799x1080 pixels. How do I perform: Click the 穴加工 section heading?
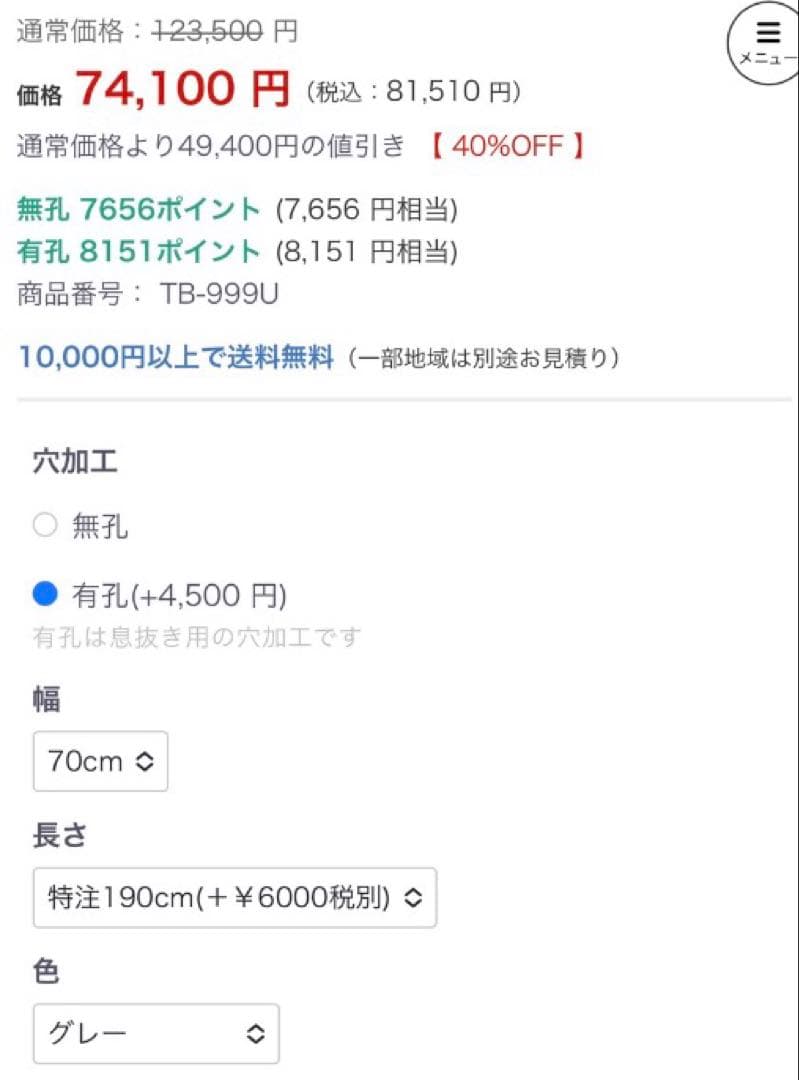point(74,462)
